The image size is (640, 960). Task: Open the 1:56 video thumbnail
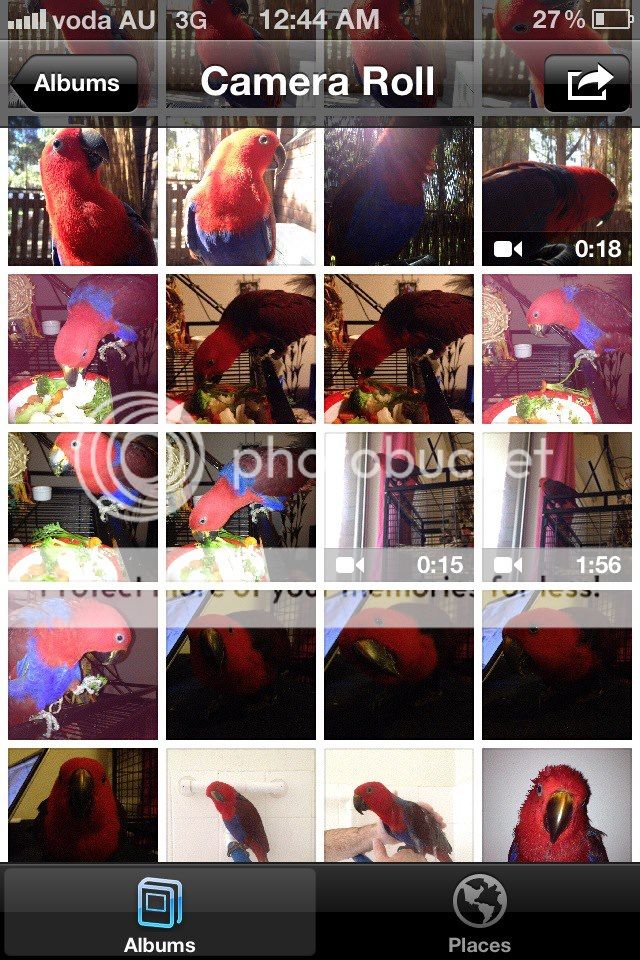pos(557,506)
